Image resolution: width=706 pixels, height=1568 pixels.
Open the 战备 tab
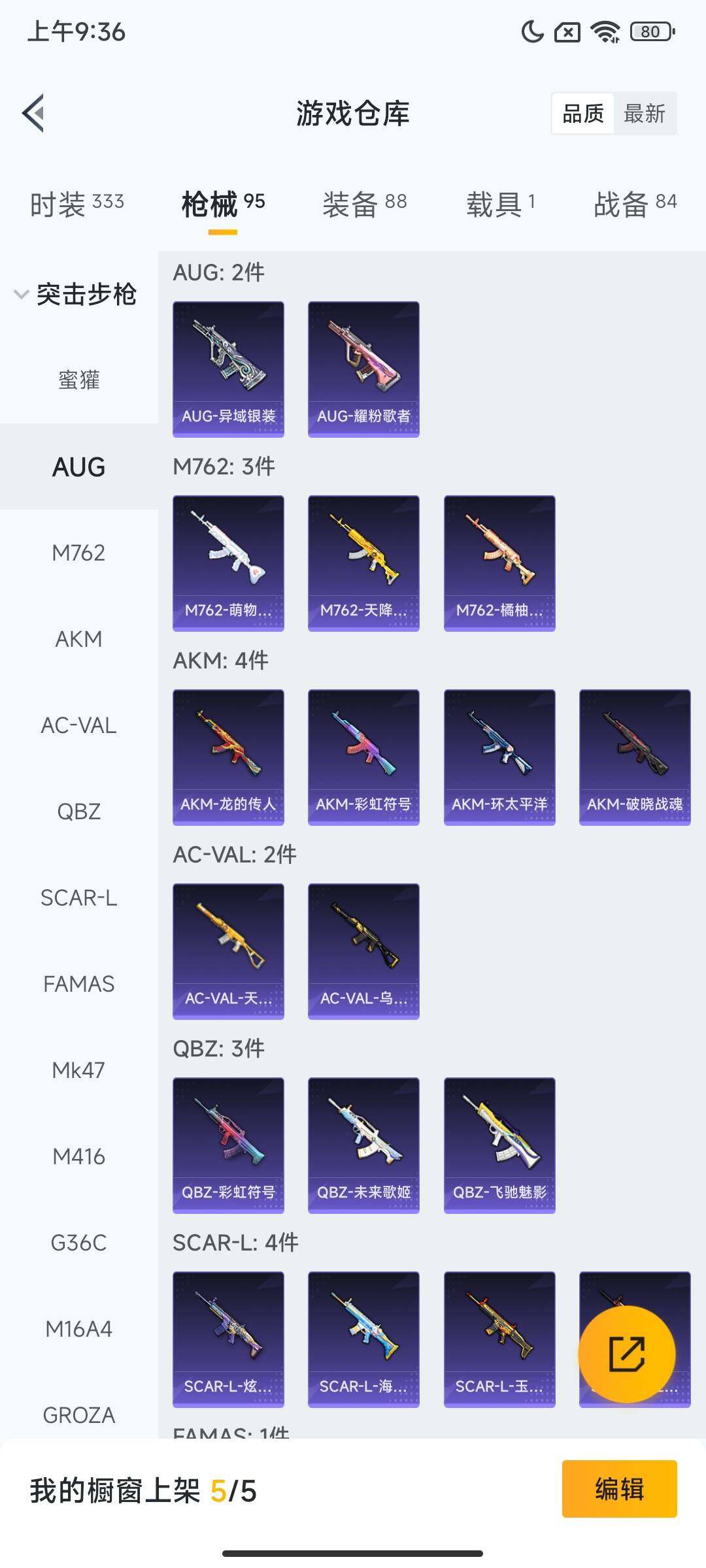(x=635, y=204)
